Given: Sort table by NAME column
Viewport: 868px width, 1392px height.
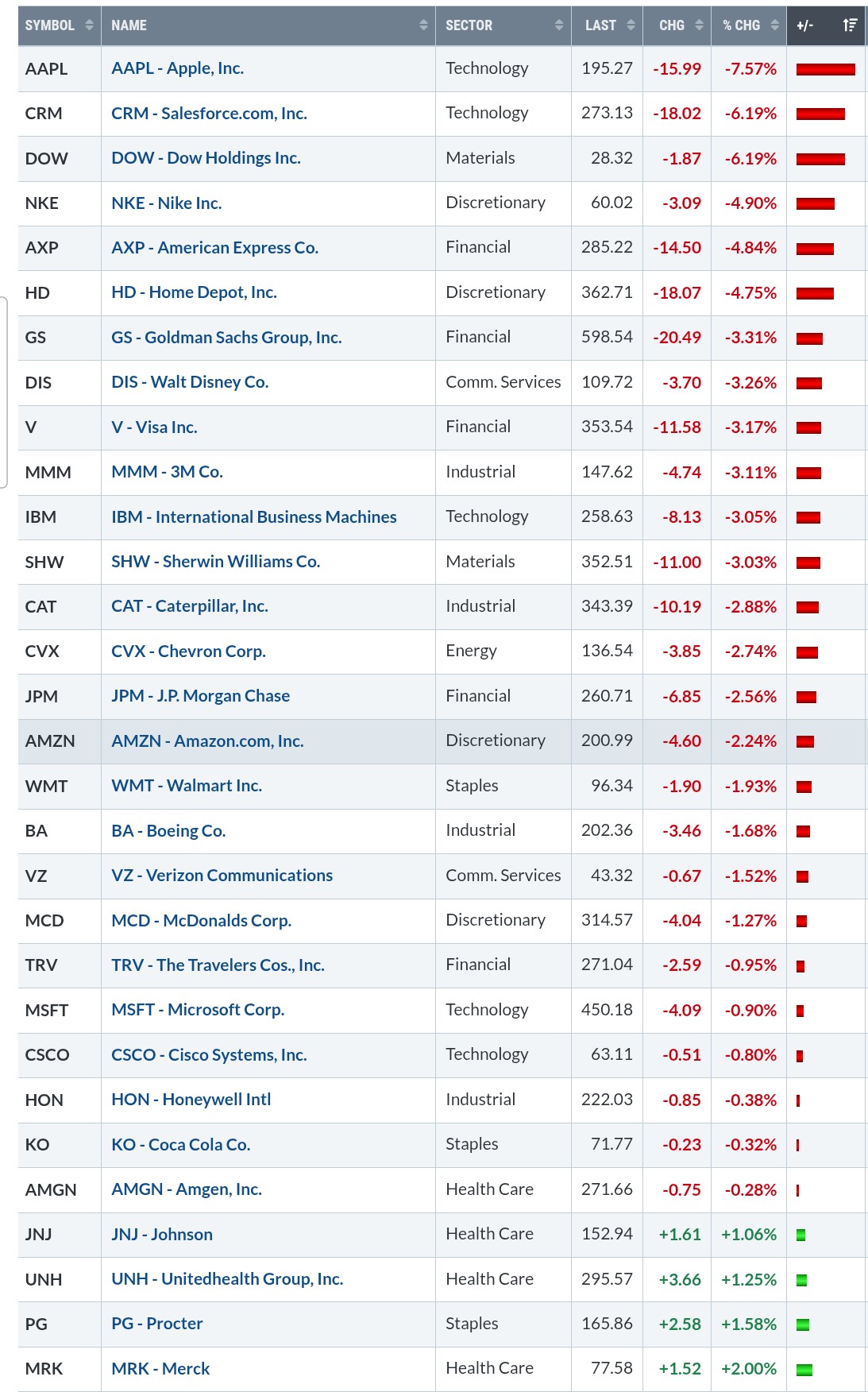Looking at the screenshot, I should (x=268, y=25).
